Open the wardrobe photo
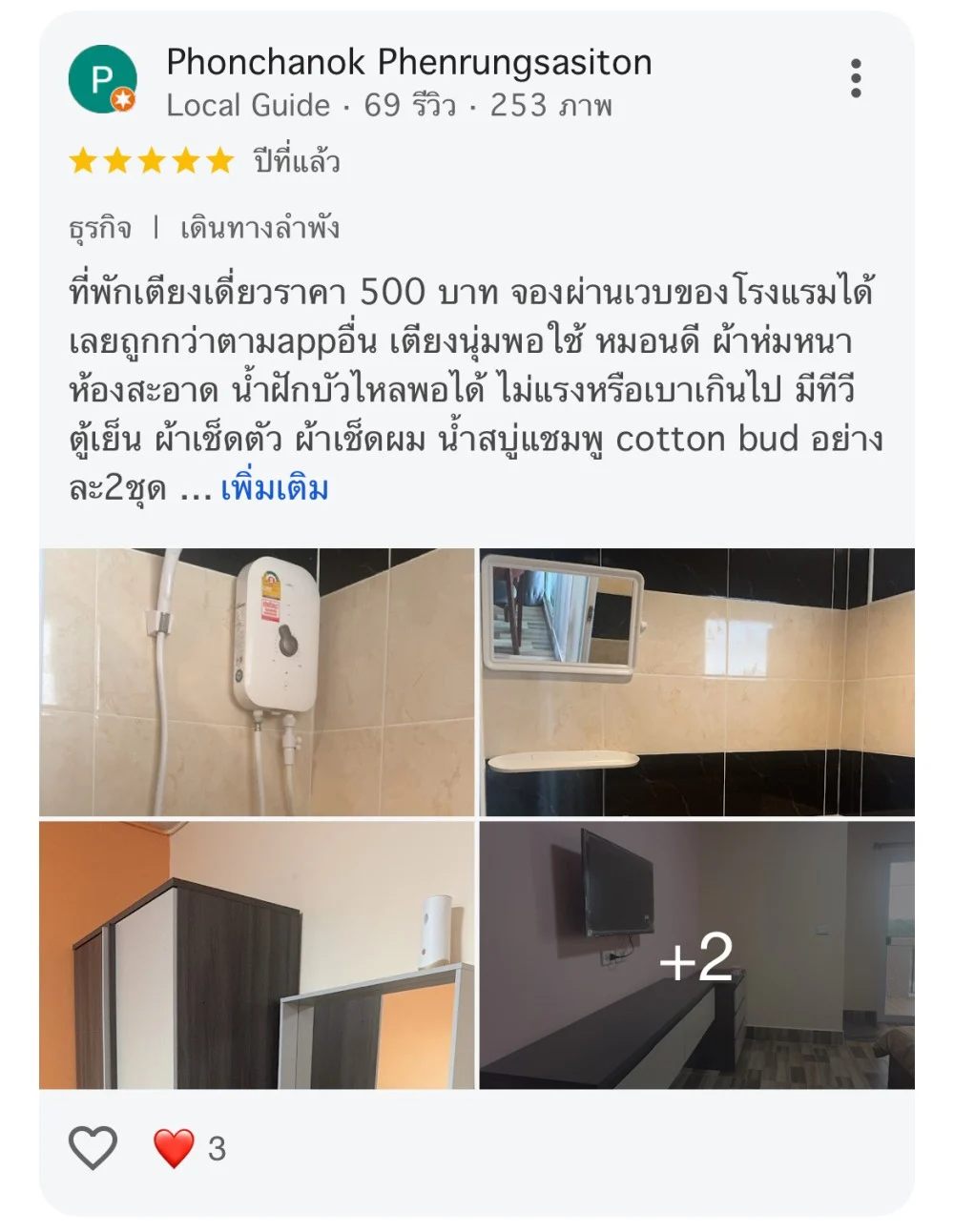Screen dimensions: 954x1232 pos(257,955)
